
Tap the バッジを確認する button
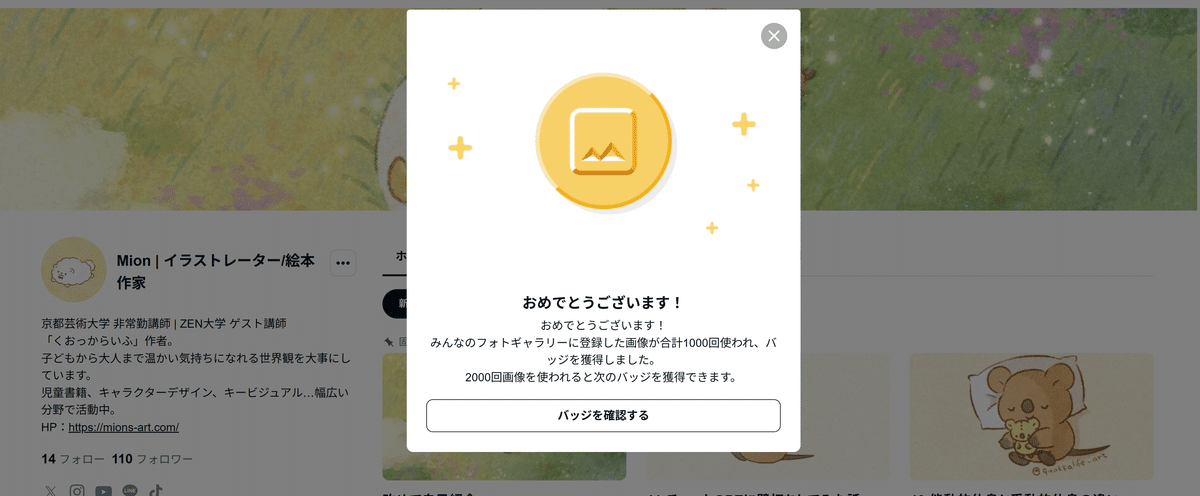pyautogui.click(x=603, y=415)
